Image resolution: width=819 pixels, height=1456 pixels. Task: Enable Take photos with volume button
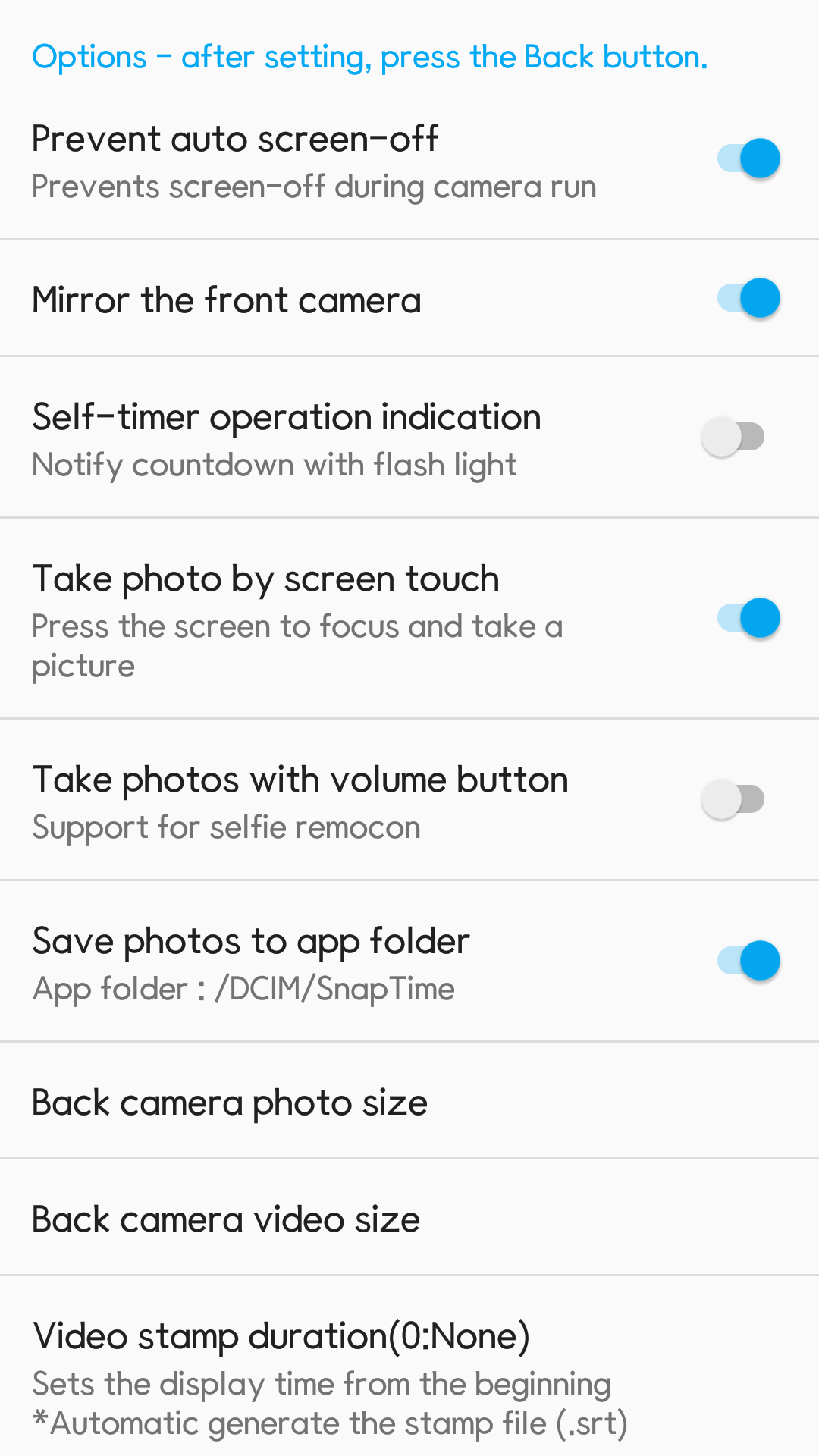pyautogui.click(x=733, y=799)
